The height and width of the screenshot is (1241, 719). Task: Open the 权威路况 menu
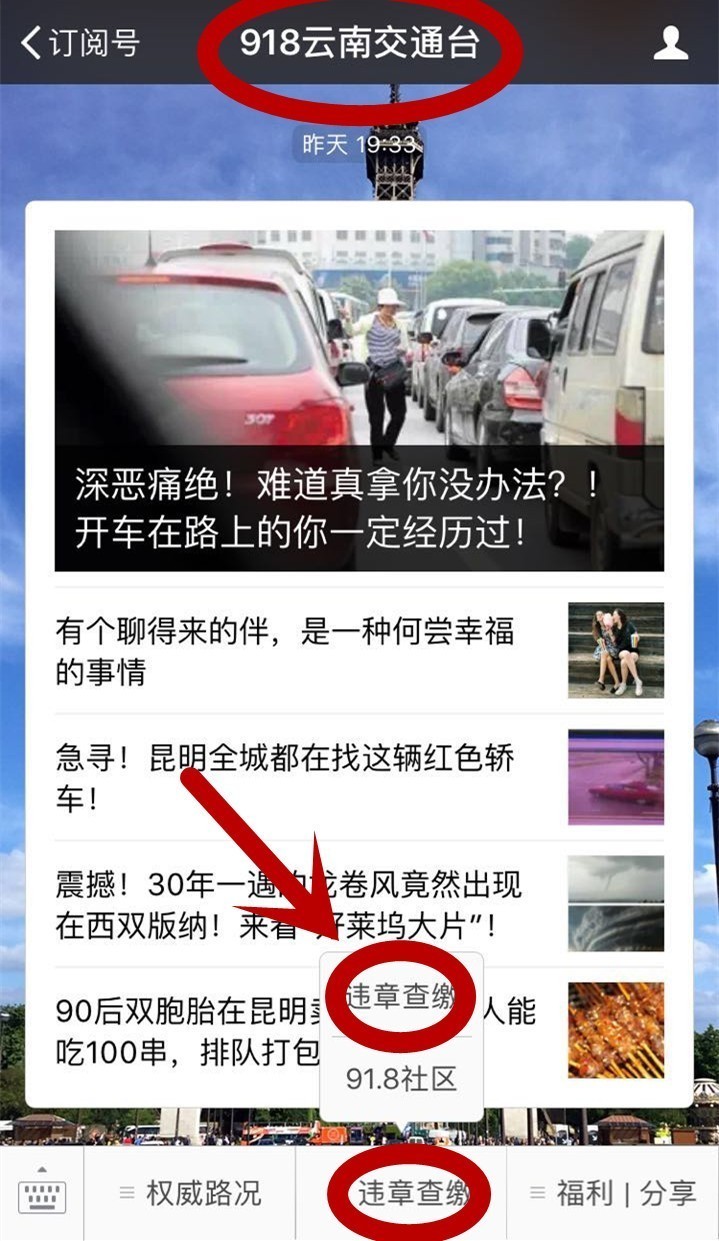(x=190, y=1193)
